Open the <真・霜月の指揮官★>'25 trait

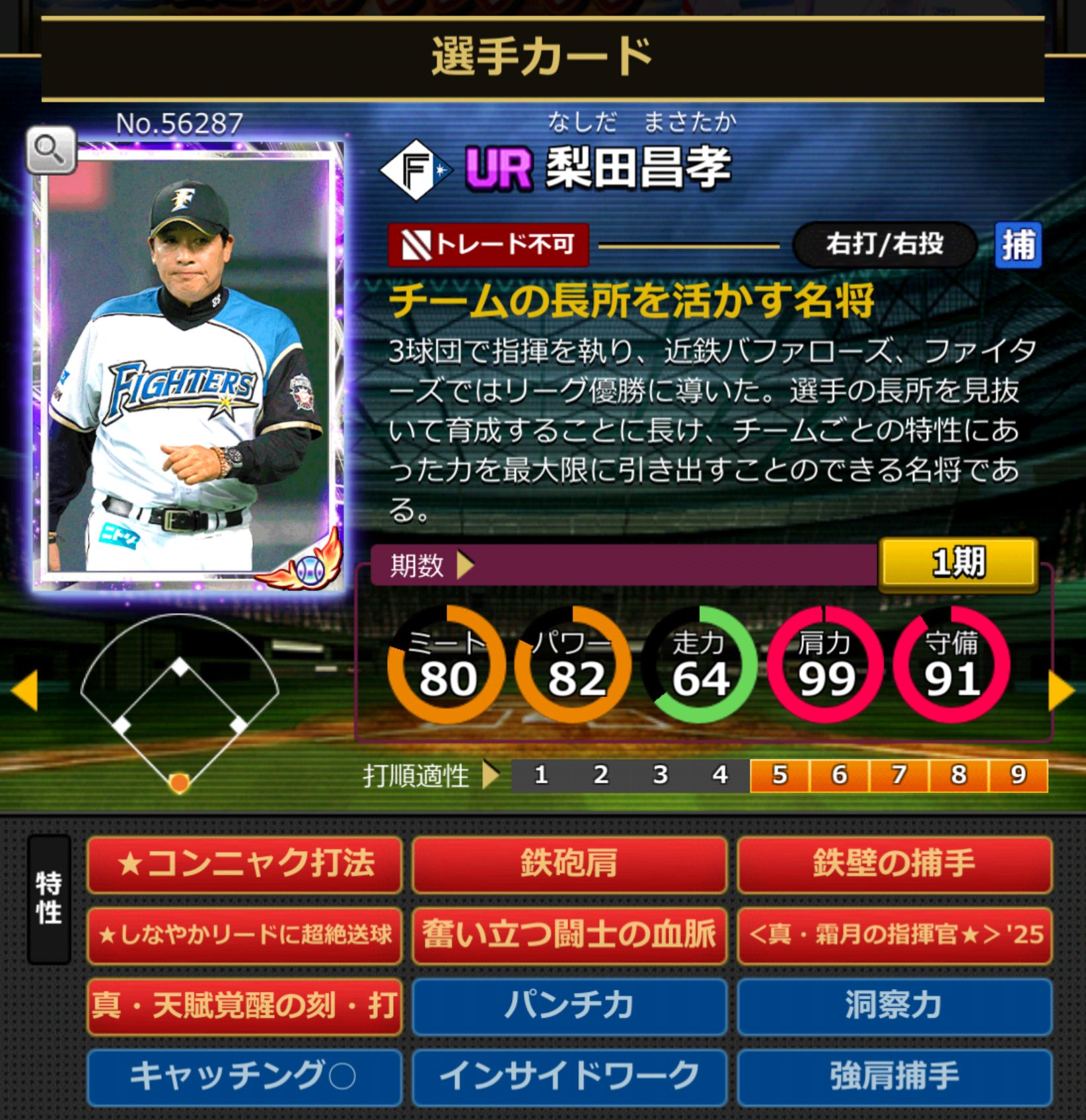coord(894,934)
